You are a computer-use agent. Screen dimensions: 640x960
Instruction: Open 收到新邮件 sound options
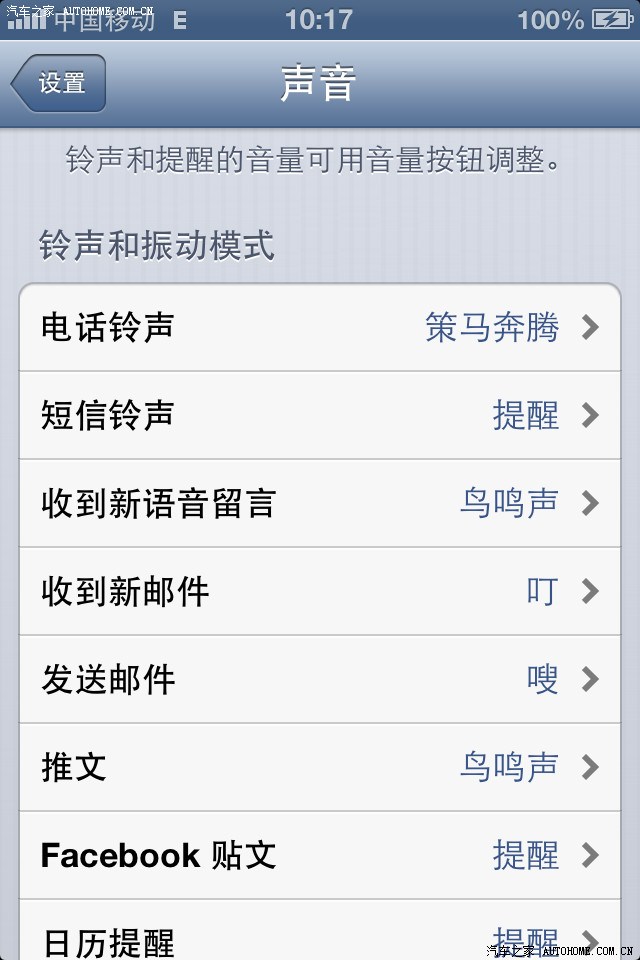click(x=320, y=591)
